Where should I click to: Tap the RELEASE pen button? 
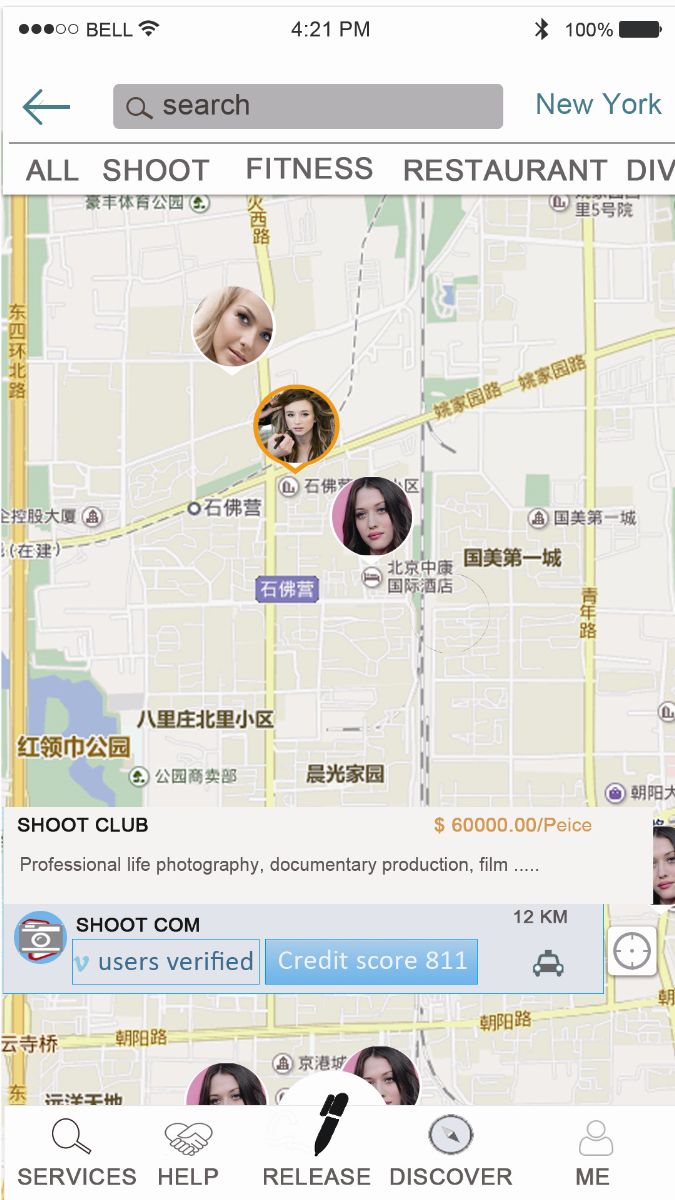(328, 1130)
